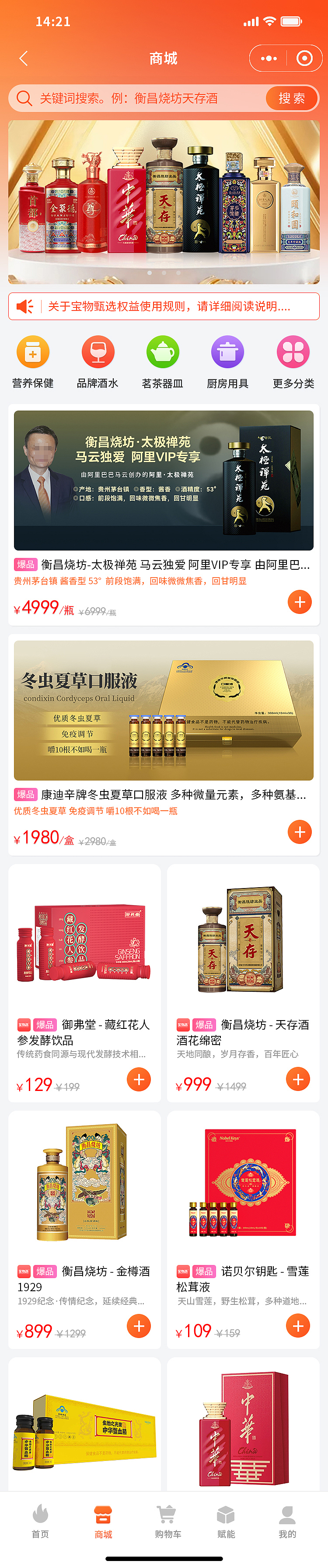Go back using the top-left arrow
This screenshot has height=1568, width=328.
[24, 59]
